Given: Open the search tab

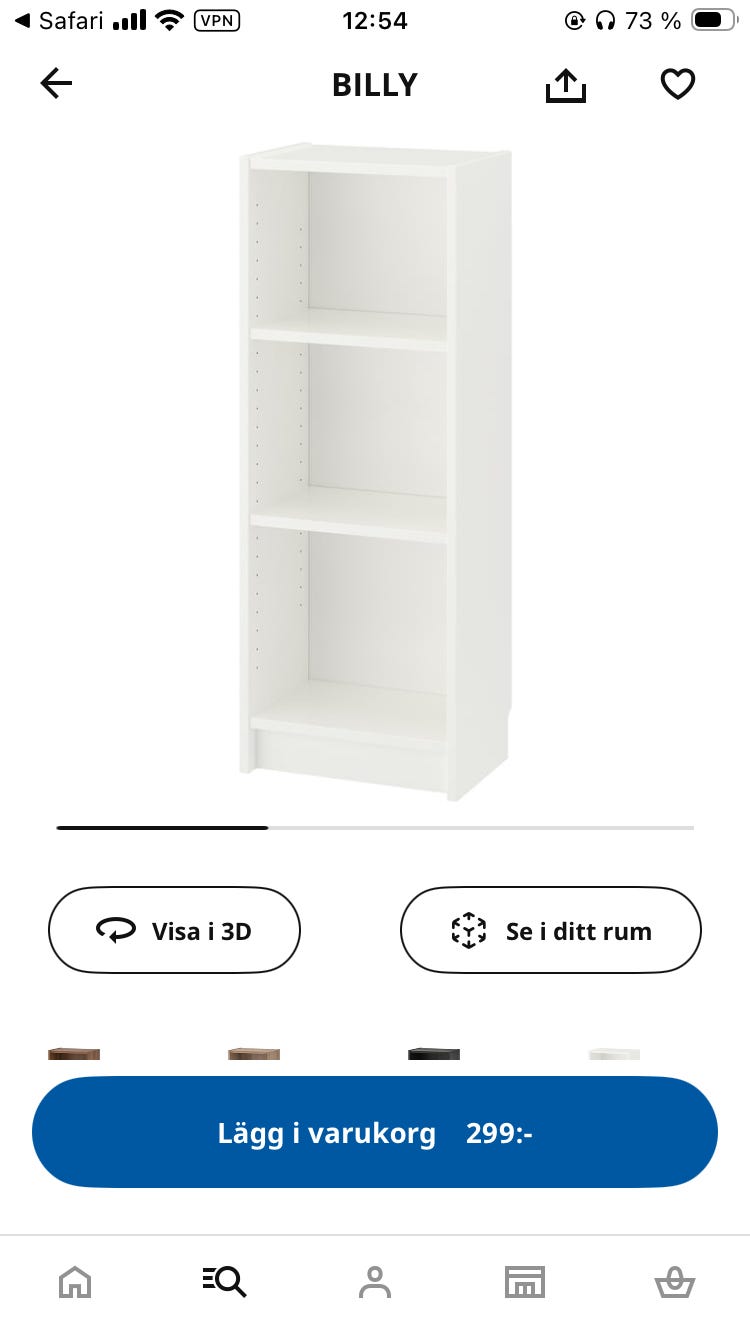Looking at the screenshot, I should pos(224,1281).
